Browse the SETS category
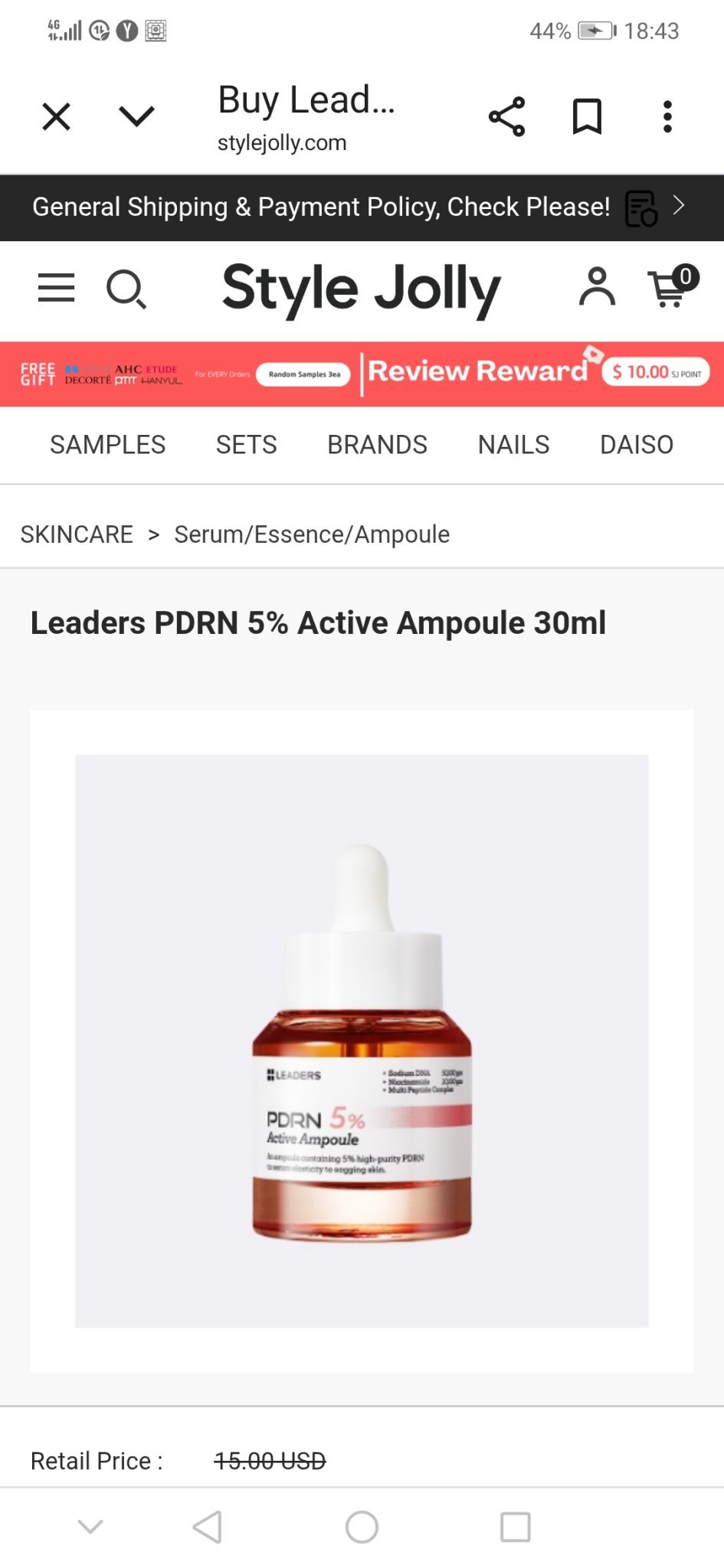724x1568 pixels. click(x=247, y=445)
